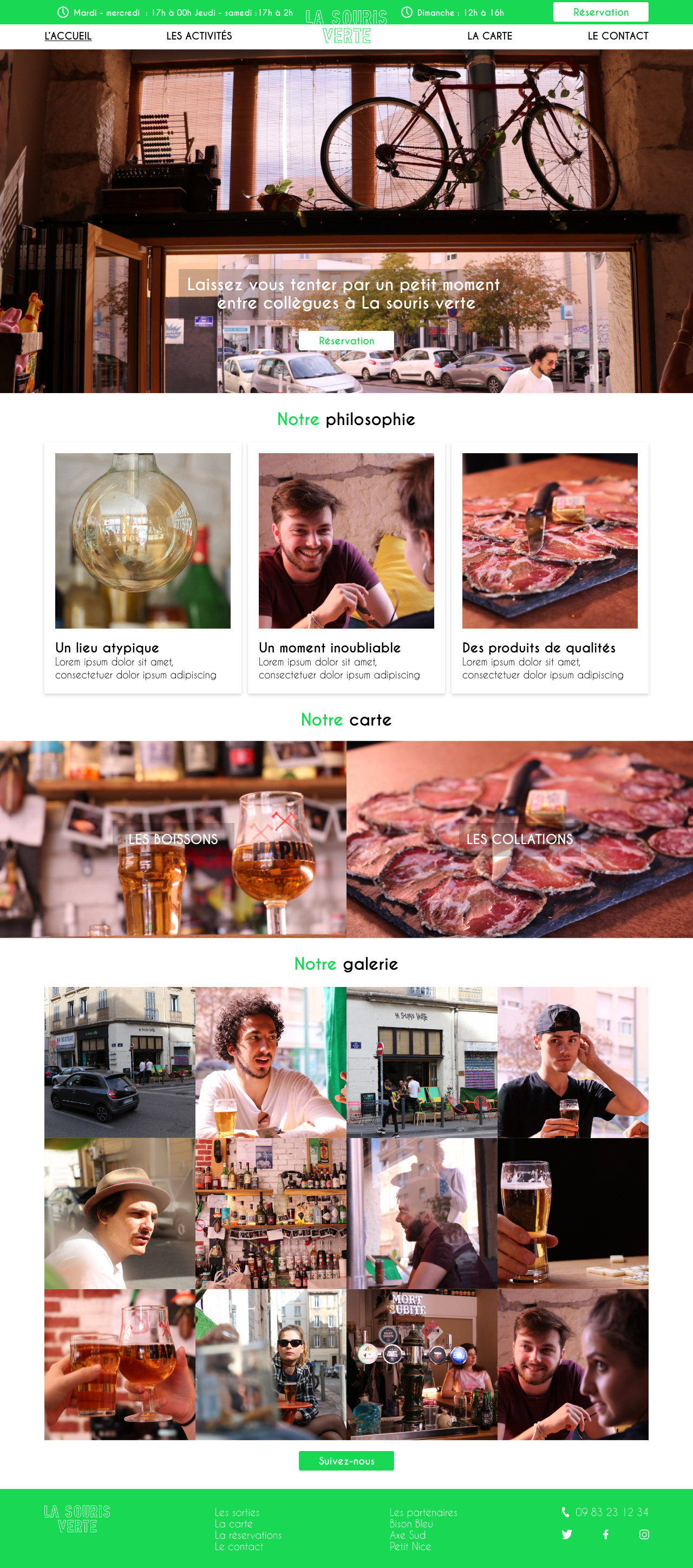Tap the Suivez-nous button
This screenshot has height=1568, width=693.
click(346, 1461)
